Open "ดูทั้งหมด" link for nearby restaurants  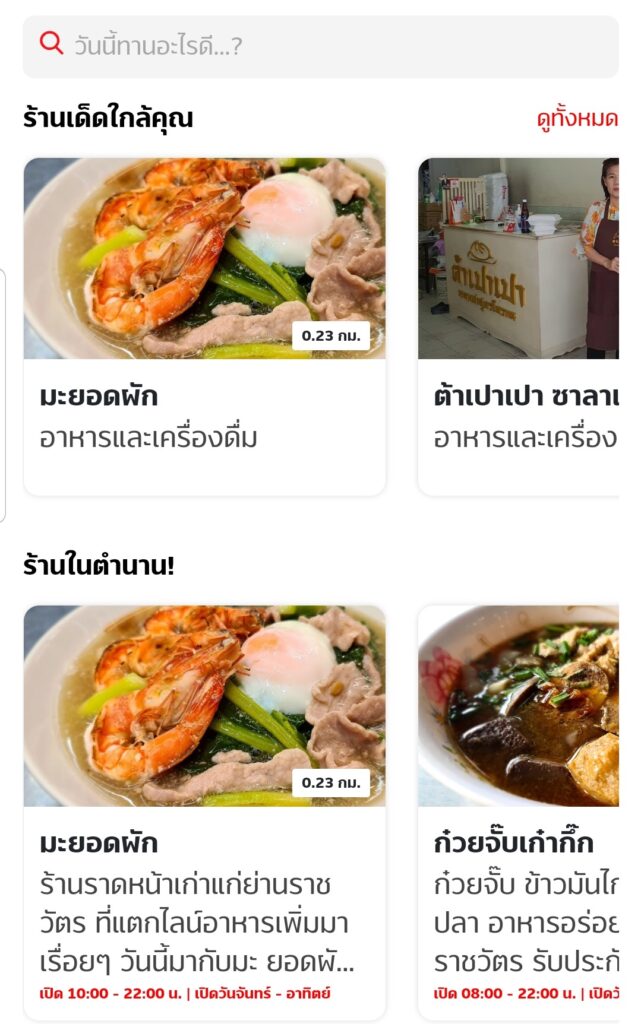coord(577,119)
